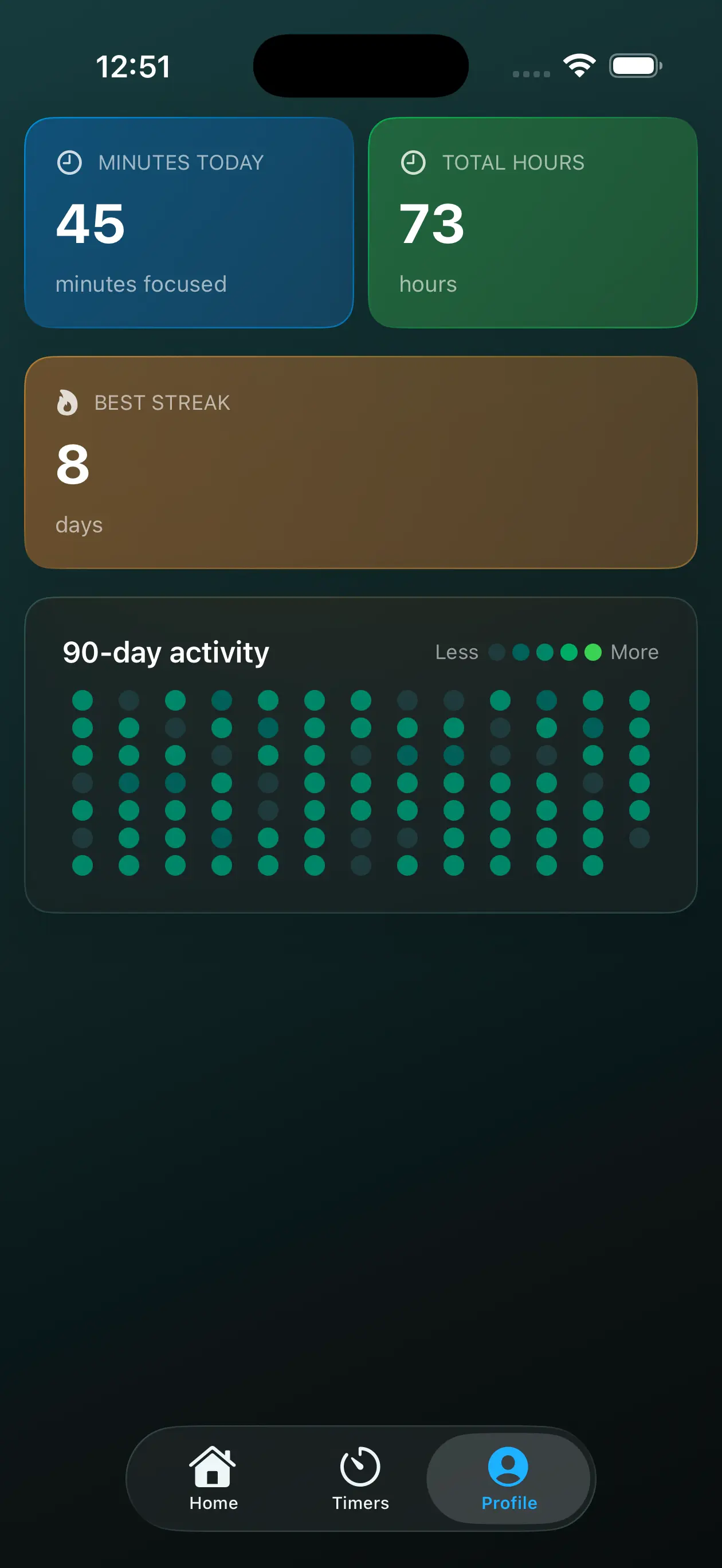Click the flame icon on Best Streak card
Viewport: 722px width, 1568px height.
pos(67,402)
